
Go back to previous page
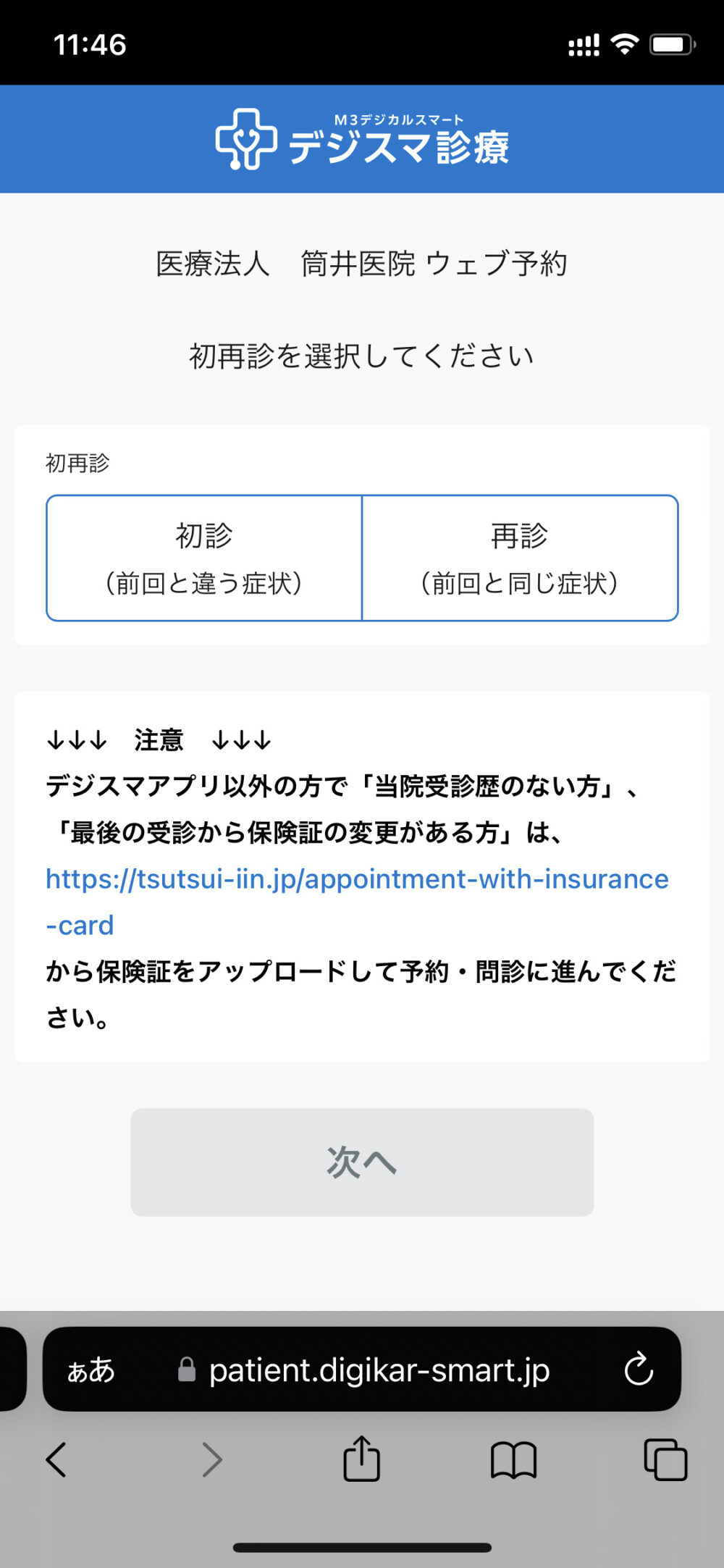[x=56, y=1459]
